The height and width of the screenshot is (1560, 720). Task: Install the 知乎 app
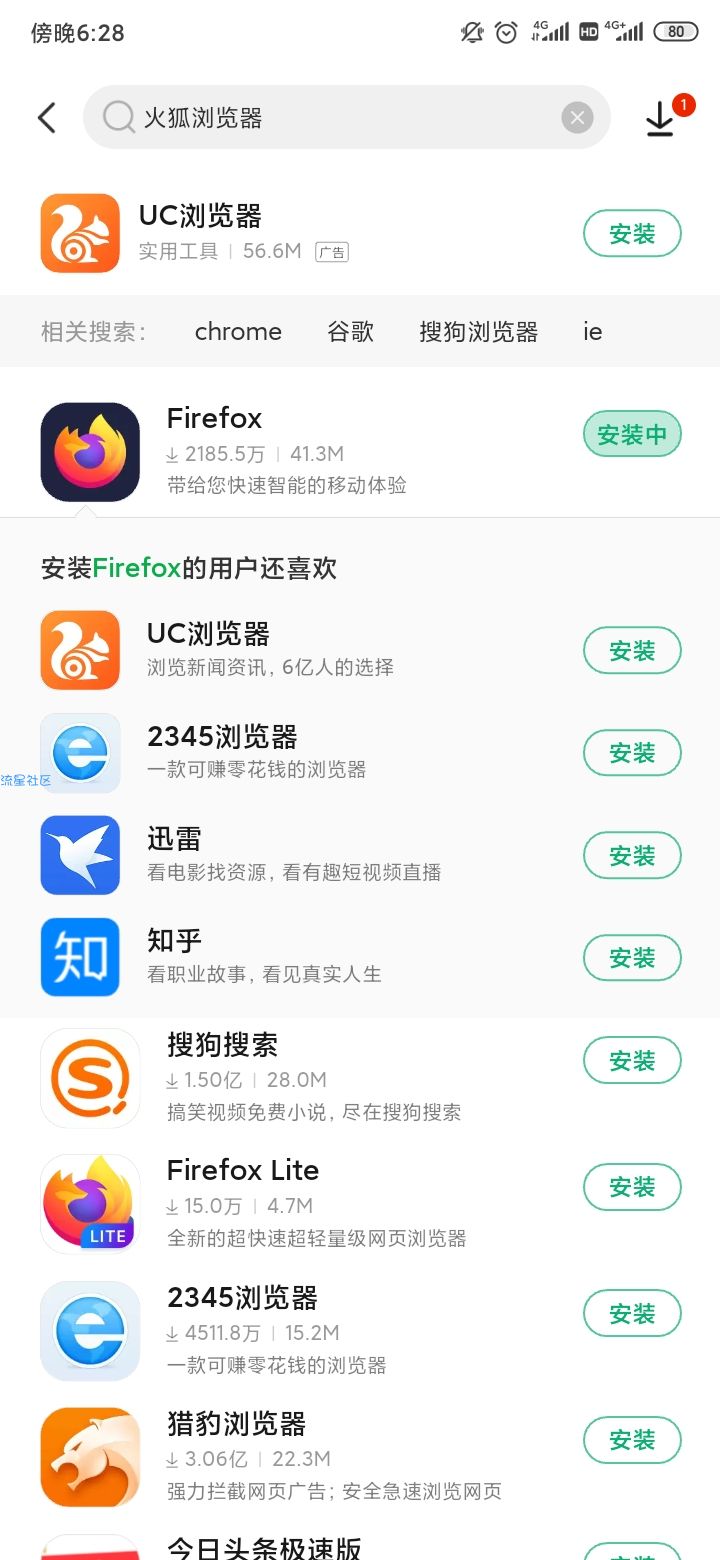632,958
